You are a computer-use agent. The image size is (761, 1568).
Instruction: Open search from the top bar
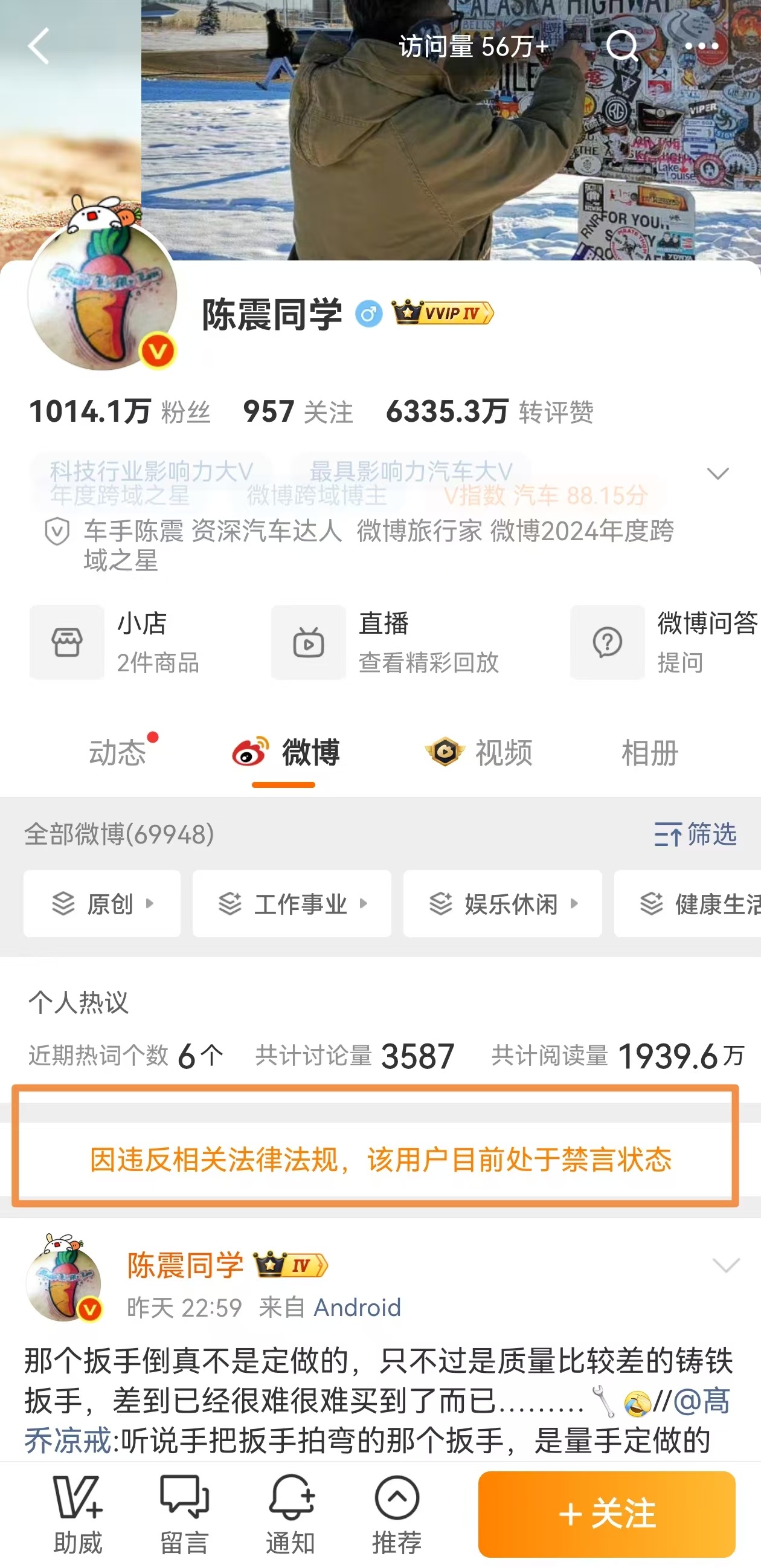[622, 47]
